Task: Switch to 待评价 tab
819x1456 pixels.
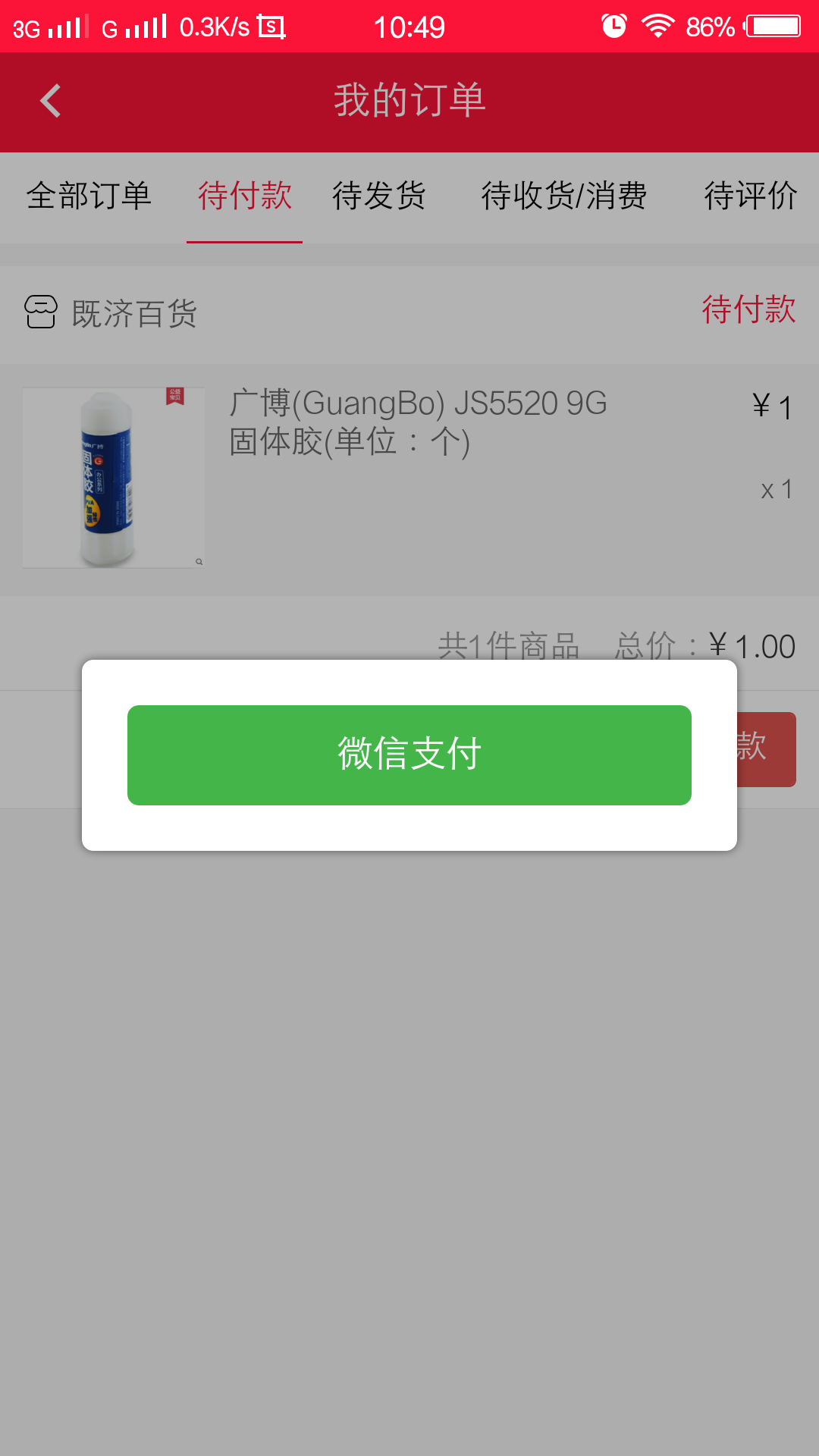Action: tap(750, 196)
